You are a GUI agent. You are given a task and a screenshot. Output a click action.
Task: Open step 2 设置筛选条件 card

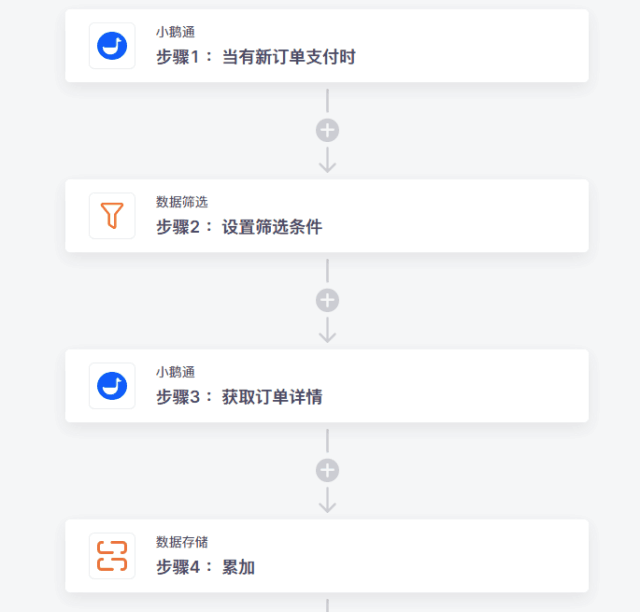pyautogui.click(x=326, y=216)
